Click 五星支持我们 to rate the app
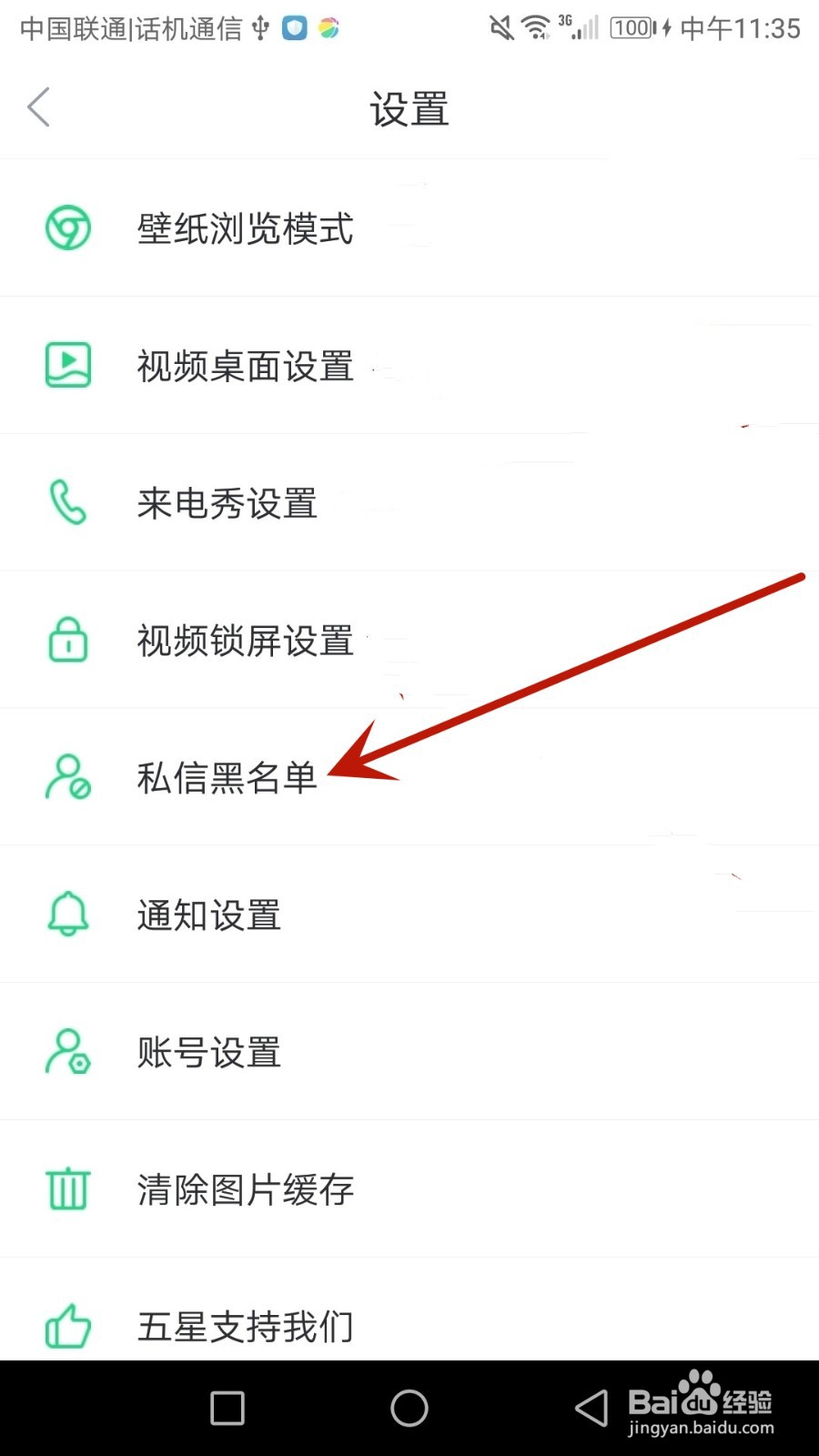The image size is (819, 1456). (x=243, y=1327)
